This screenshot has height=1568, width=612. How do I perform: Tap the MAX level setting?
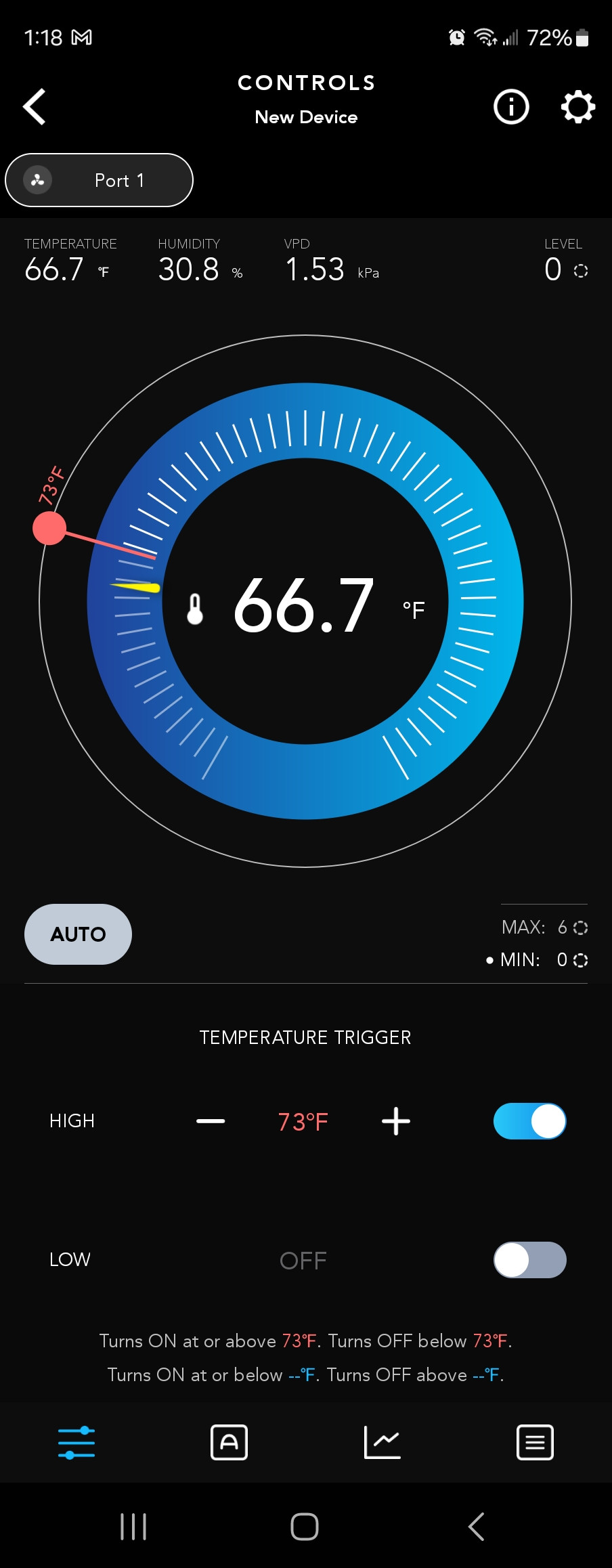click(x=544, y=928)
